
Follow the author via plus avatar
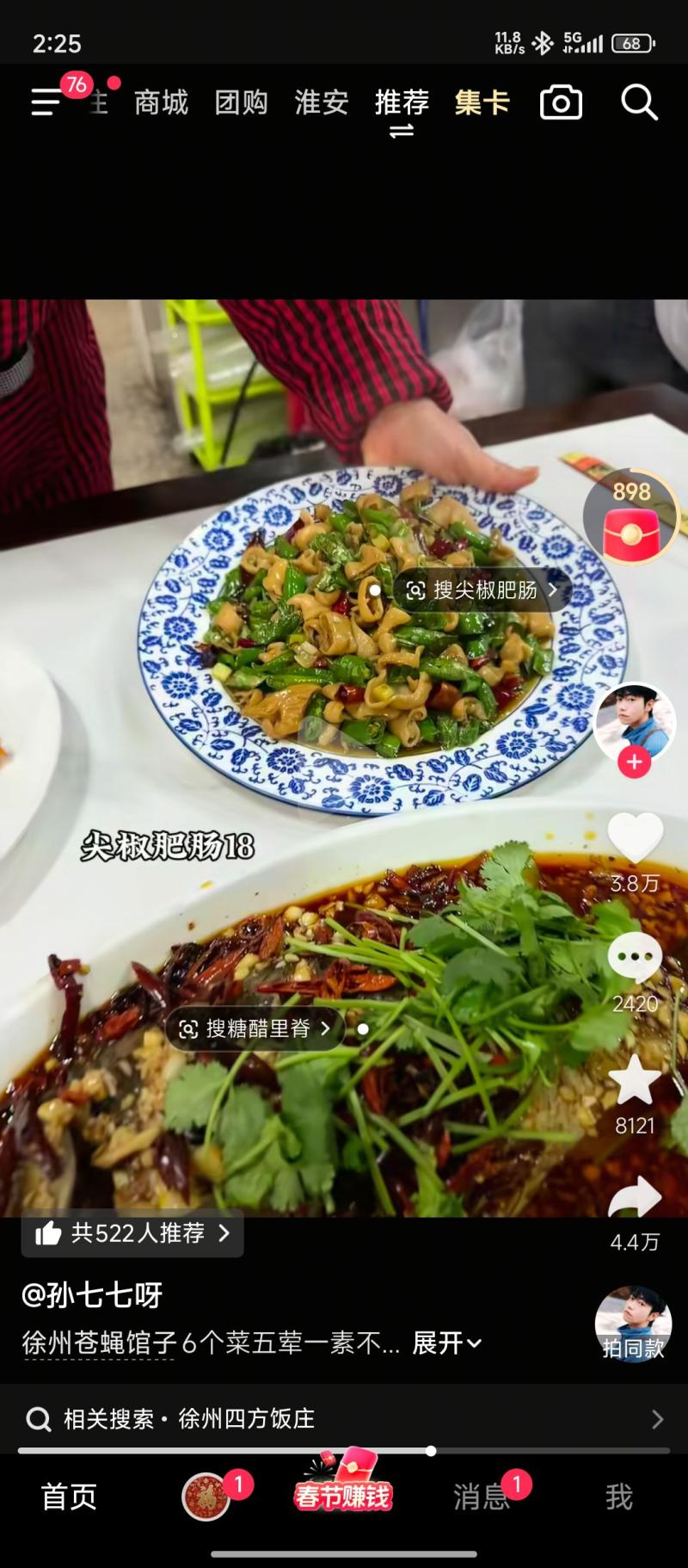click(634, 762)
